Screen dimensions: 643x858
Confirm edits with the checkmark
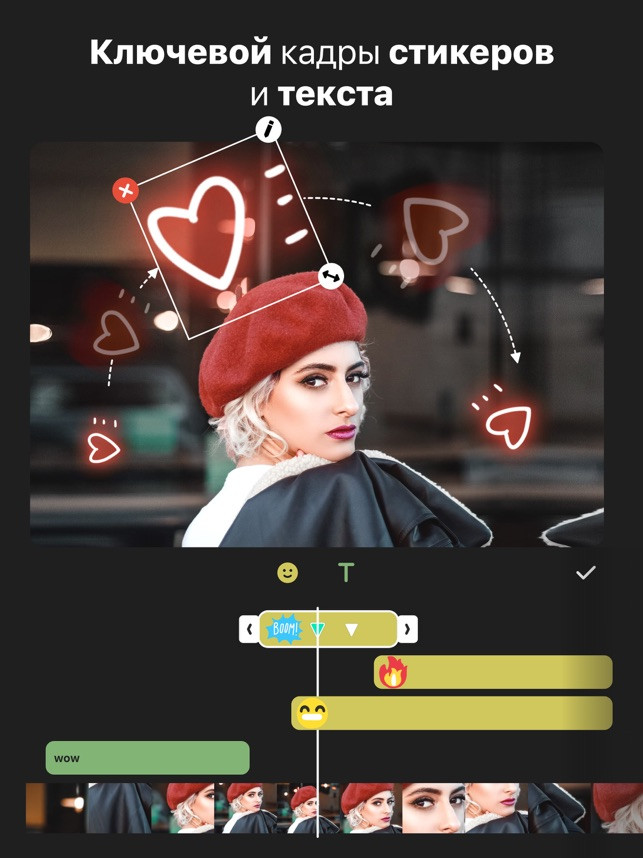tap(586, 573)
